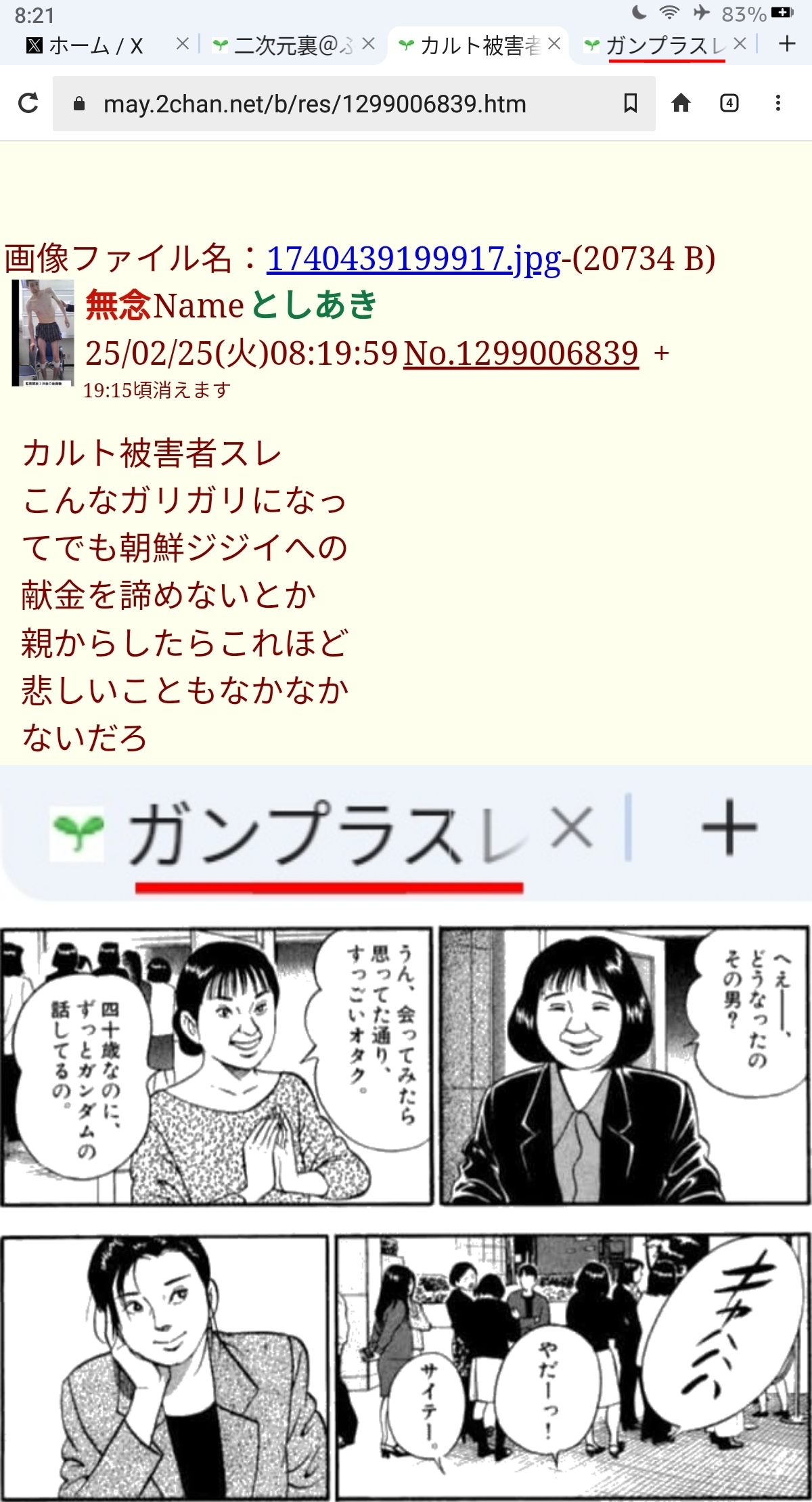Close the ガンプラスレ tab
Viewport: 812px width, 1502px height.
(740, 45)
